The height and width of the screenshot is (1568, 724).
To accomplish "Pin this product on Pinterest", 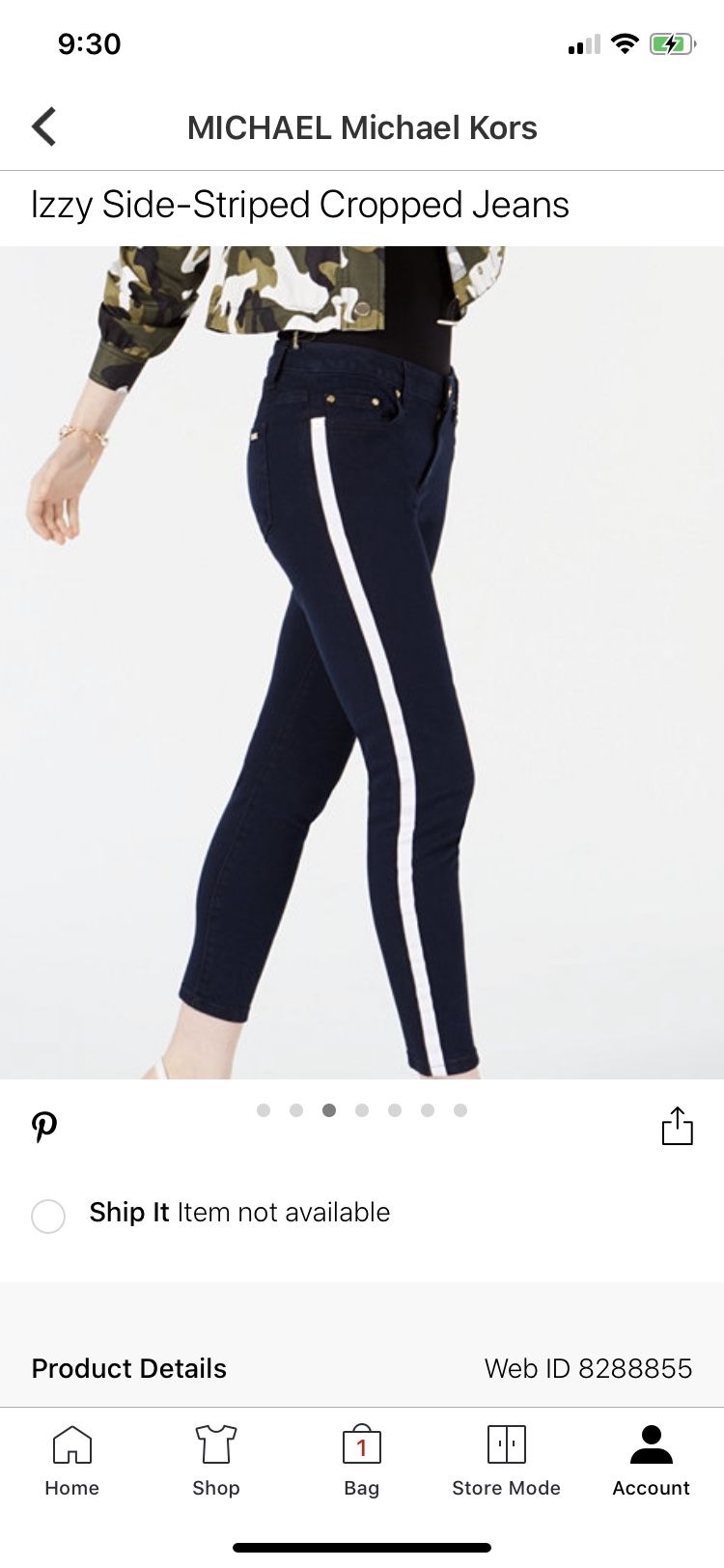I will [x=44, y=1127].
